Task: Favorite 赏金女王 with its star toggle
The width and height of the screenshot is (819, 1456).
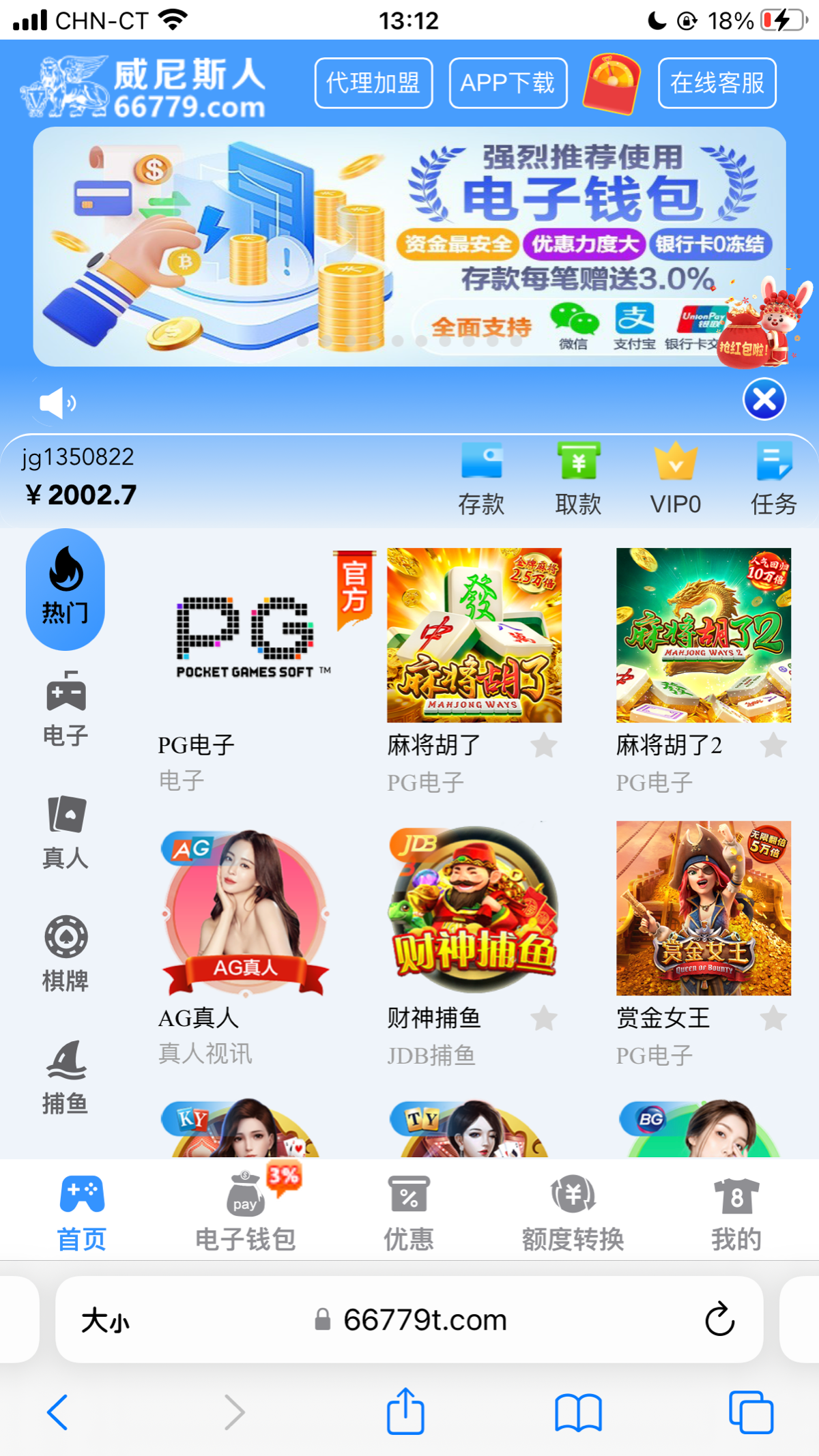Action: coord(773,1019)
